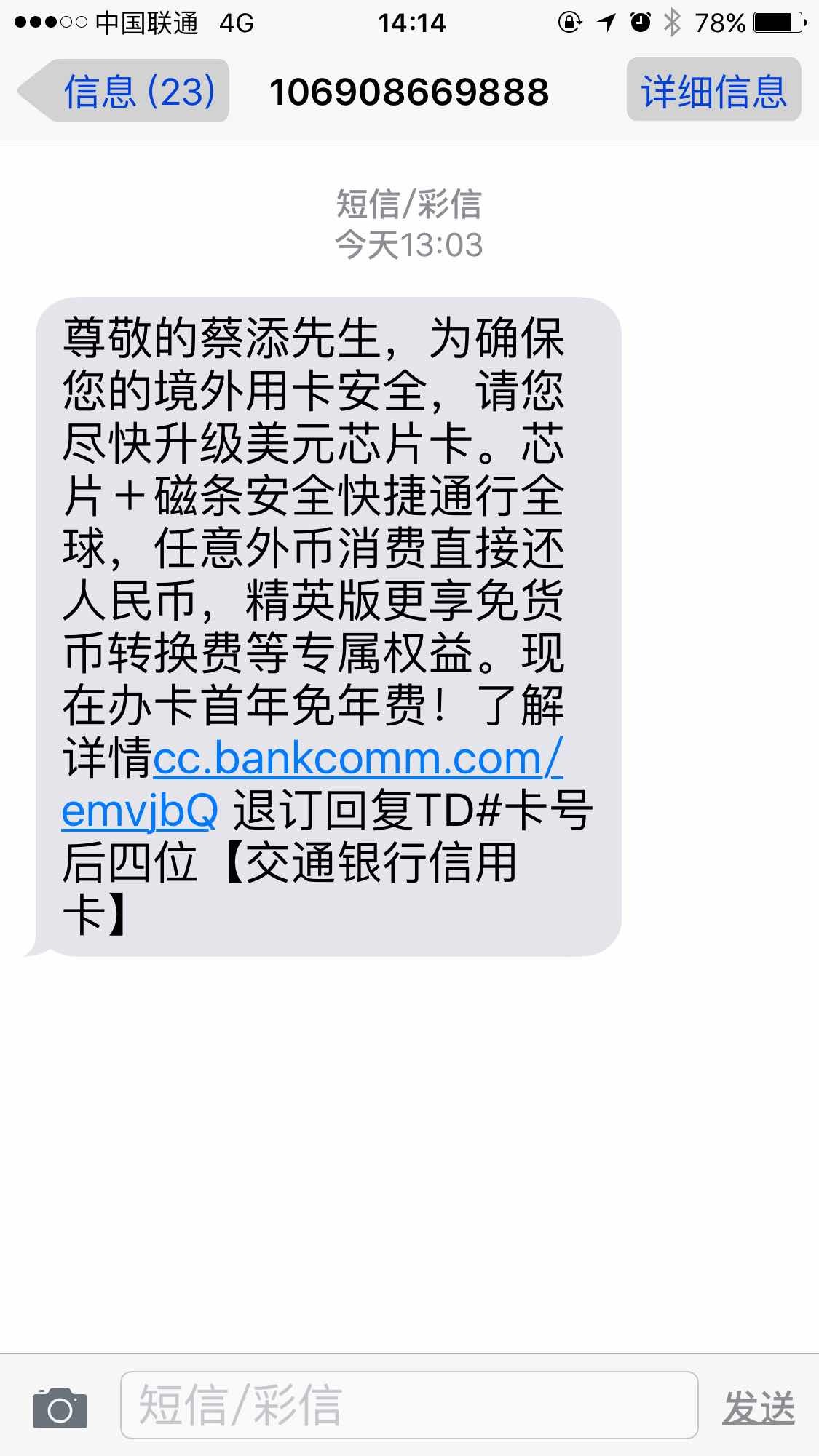Viewport: 819px width, 1456px height.
Task: Tap the 短信/彩信 message input field
Action: click(x=408, y=1407)
